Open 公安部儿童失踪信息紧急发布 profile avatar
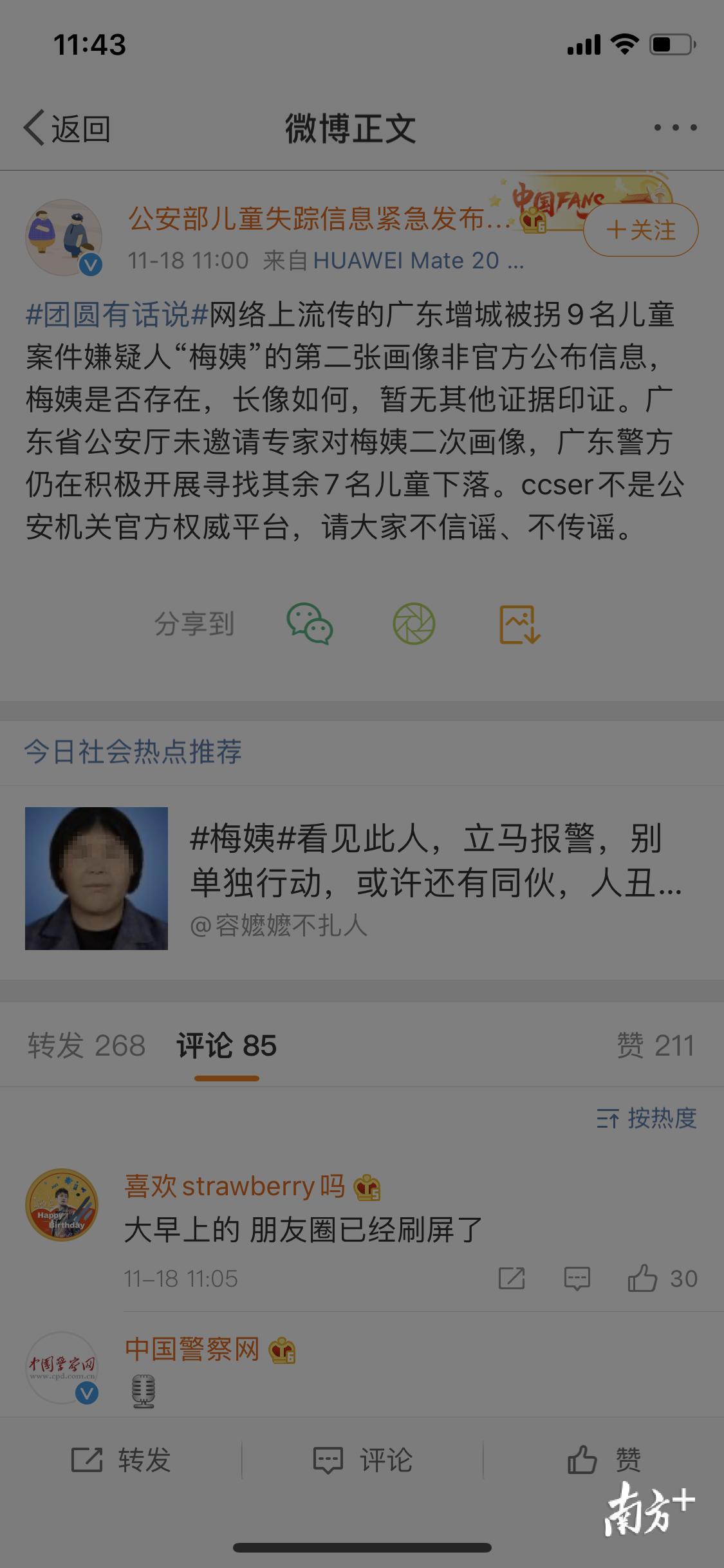This screenshot has width=724, height=1568. coord(64,238)
